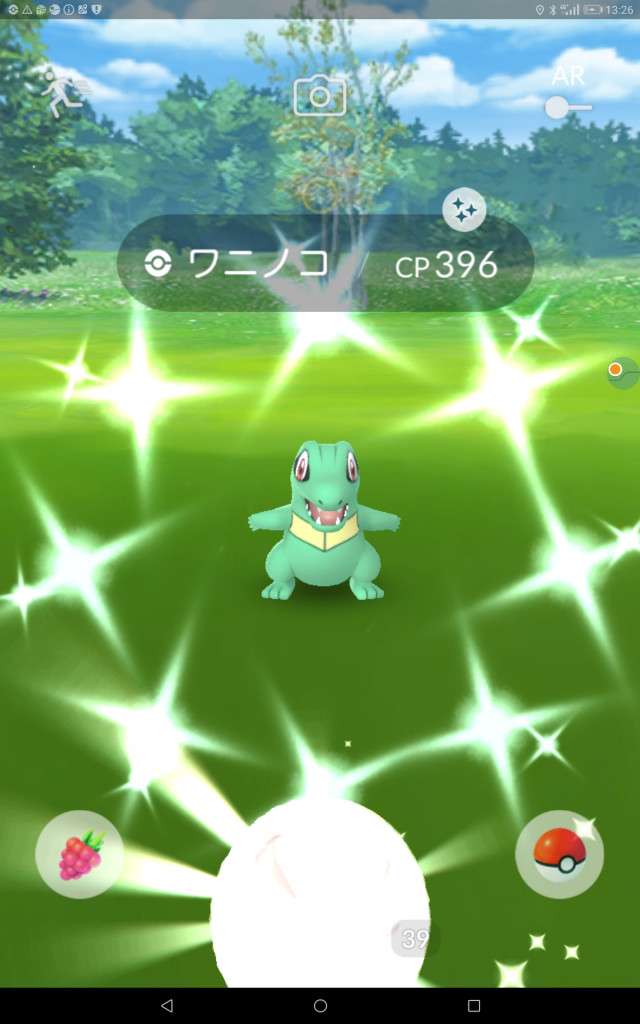Run away from the encounter
Image resolution: width=640 pixels, height=1024 pixels.
[x=62, y=91]
